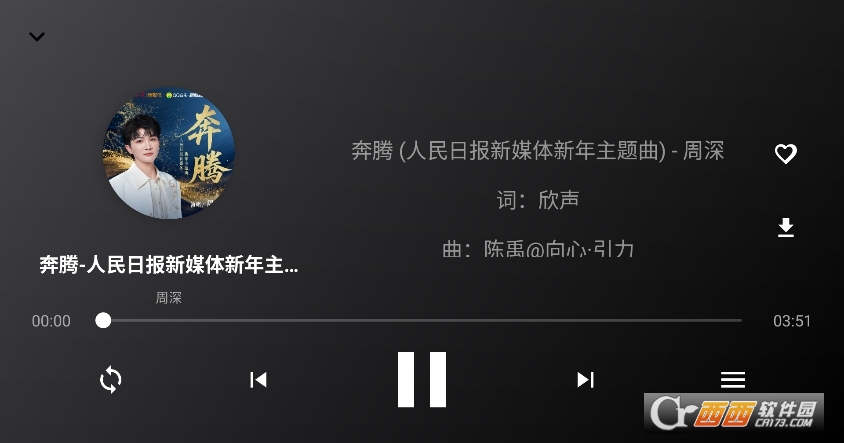Pause the playback
The image size is (844, 443).
[x=422, y=380]
